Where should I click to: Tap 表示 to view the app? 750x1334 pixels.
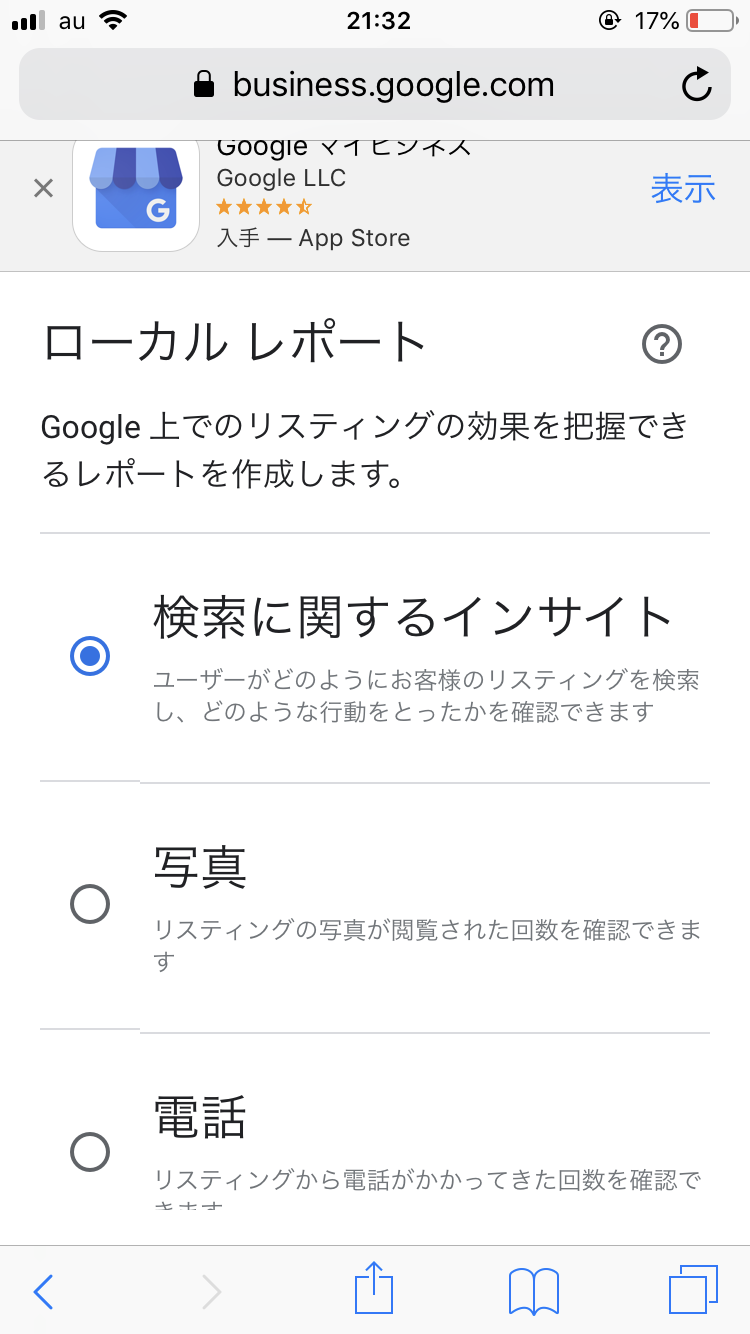click(683, 189)
